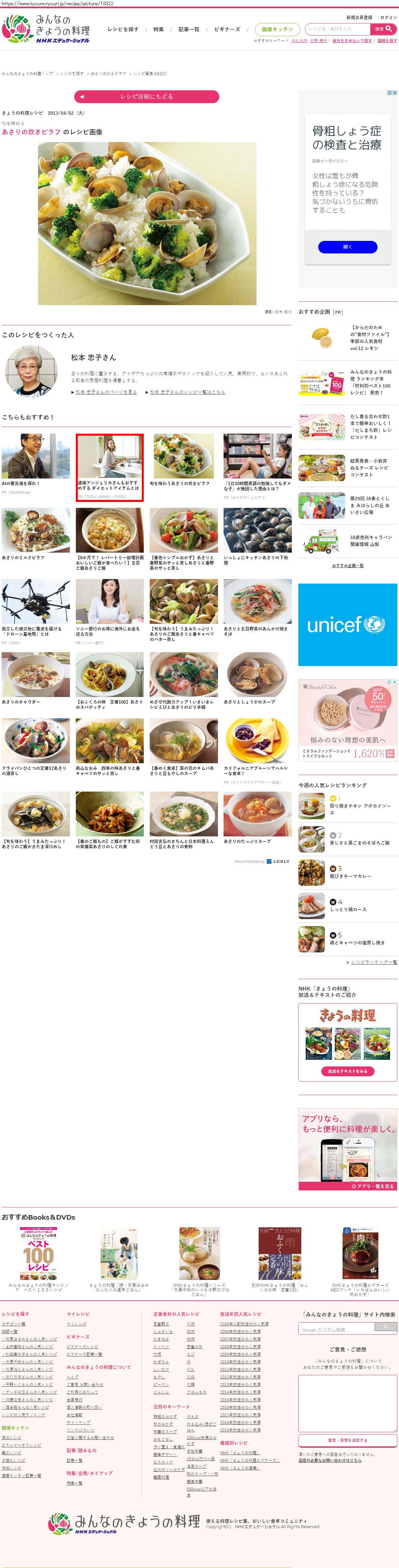This screenshot has width=399, height=1568.
Task: Open レシピランキング一覧 link
Action: click(x=373, y=962)
